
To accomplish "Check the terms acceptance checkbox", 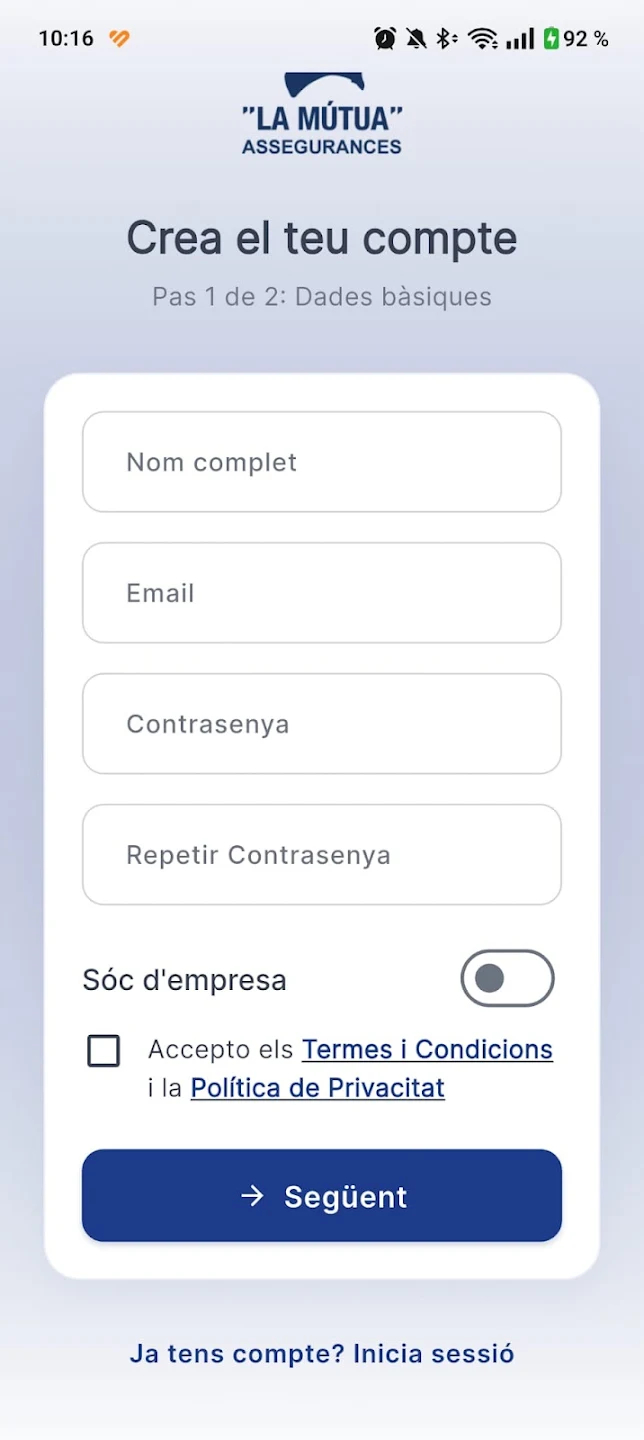I will [104, 1051].
